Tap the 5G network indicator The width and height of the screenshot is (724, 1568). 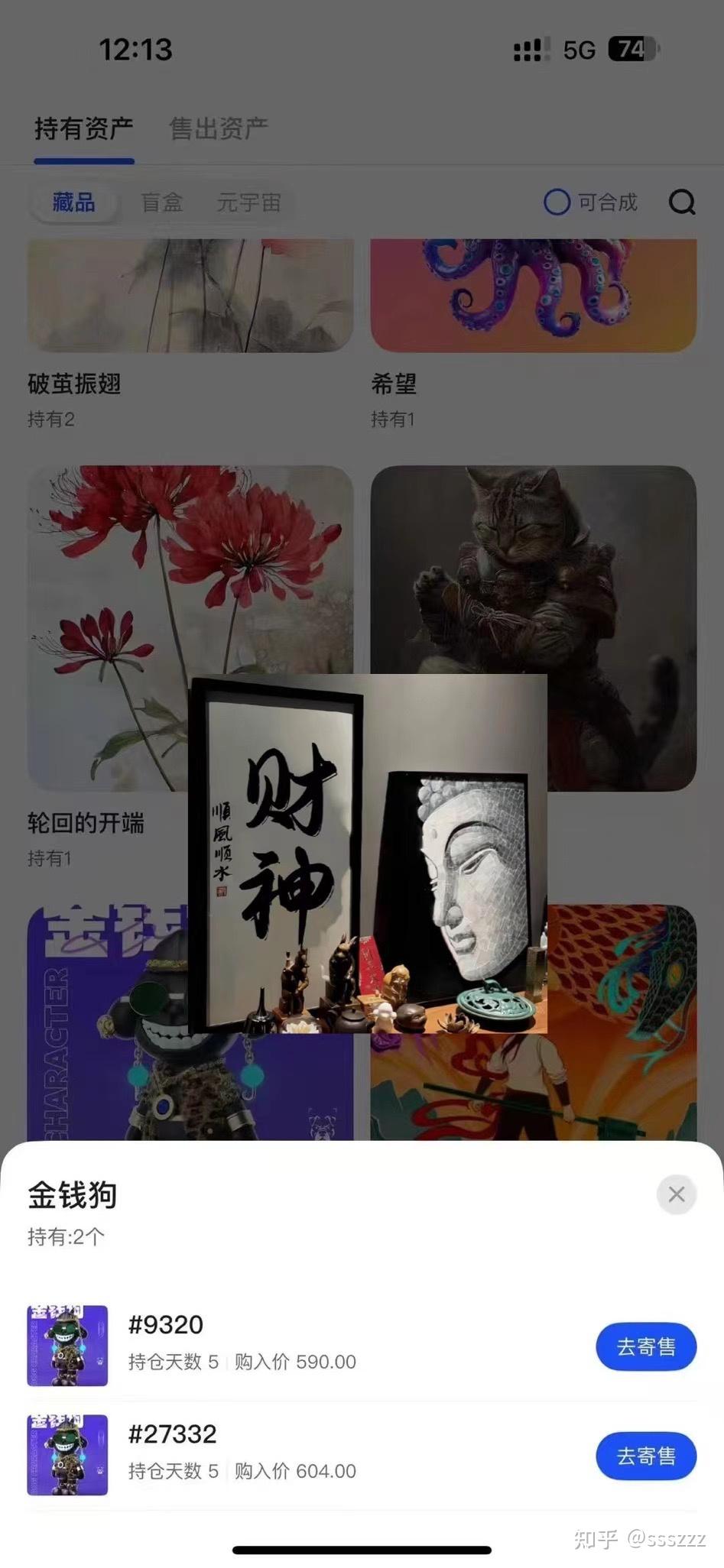point(579,49)
